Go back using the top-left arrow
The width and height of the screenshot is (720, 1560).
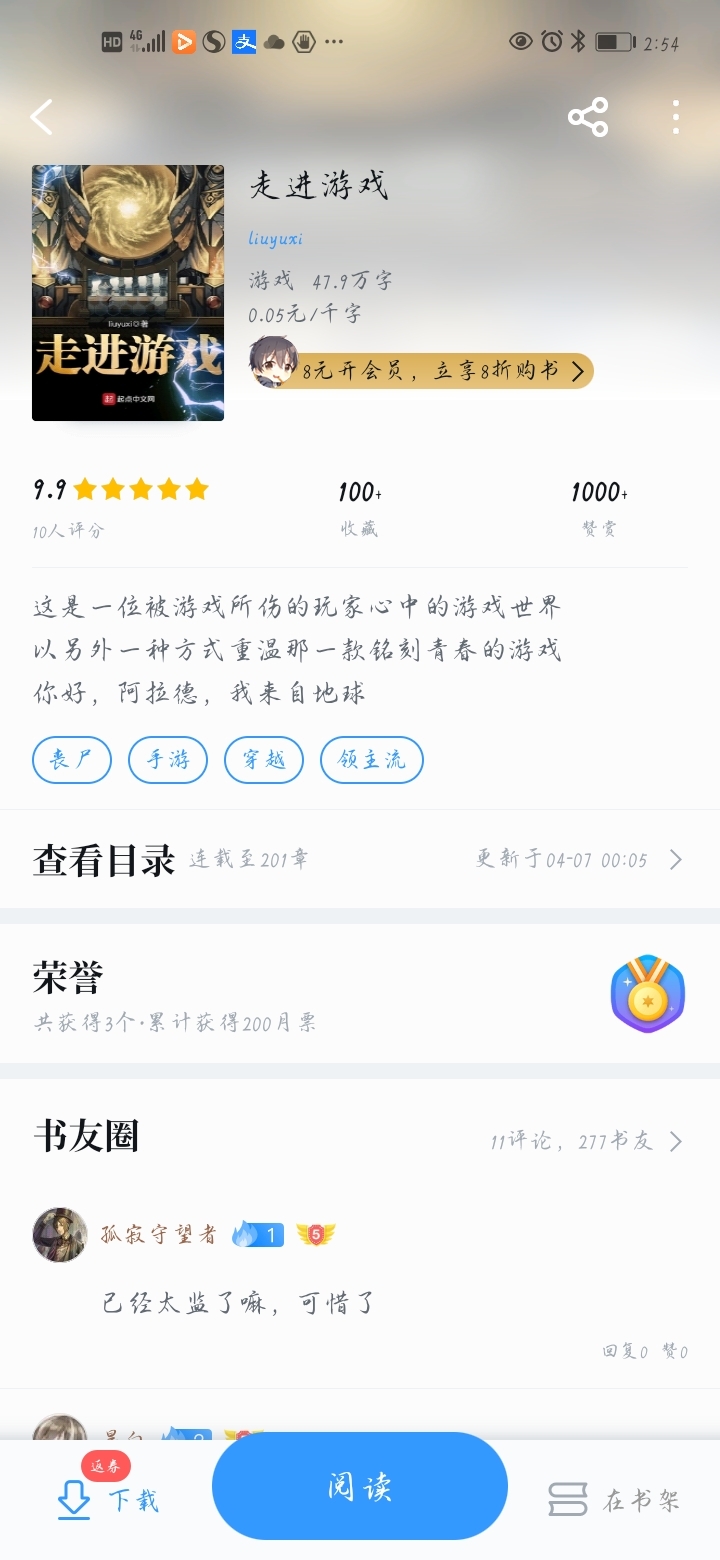(42, 118)
